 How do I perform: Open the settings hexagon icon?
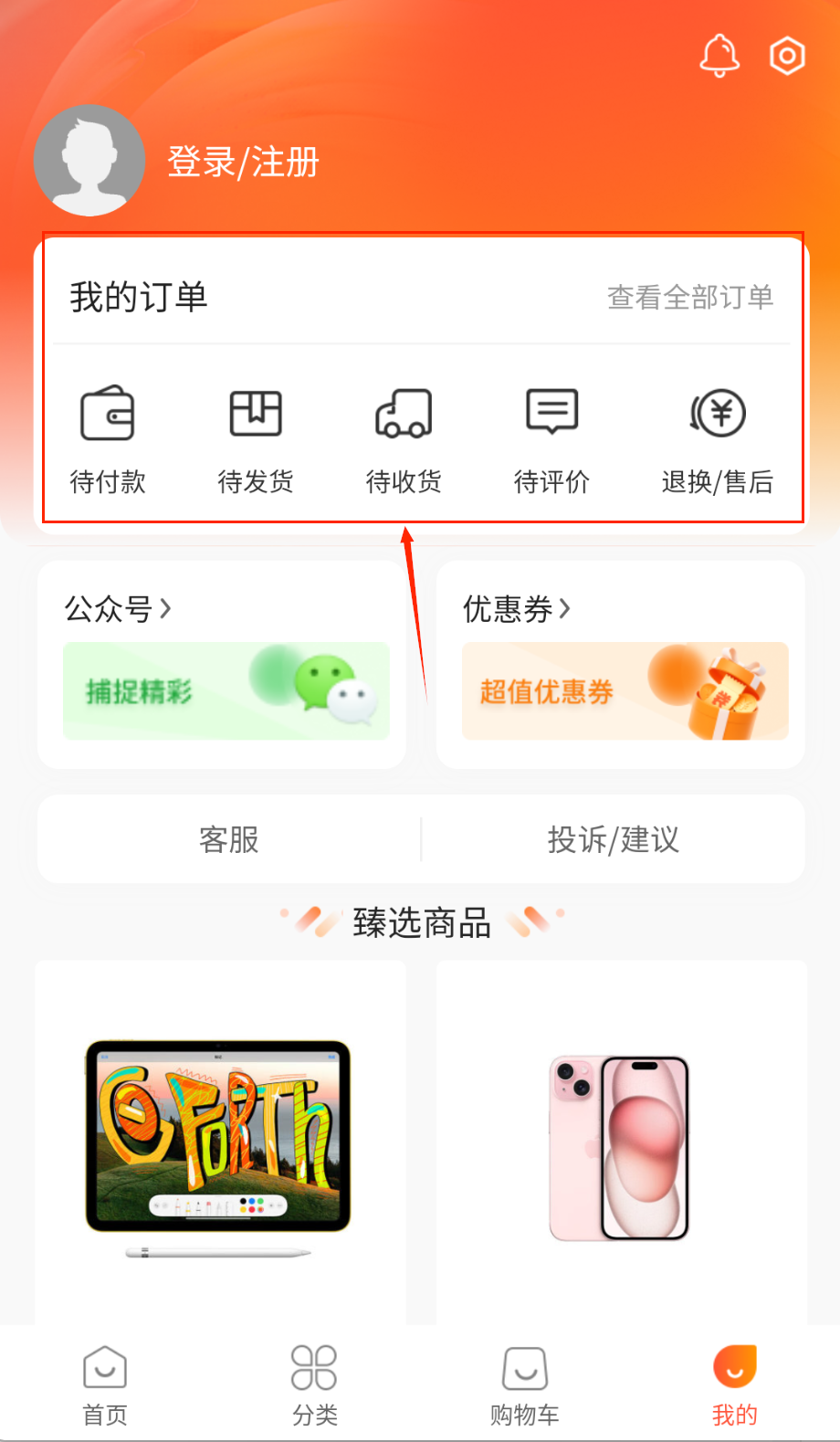(787, 56)
